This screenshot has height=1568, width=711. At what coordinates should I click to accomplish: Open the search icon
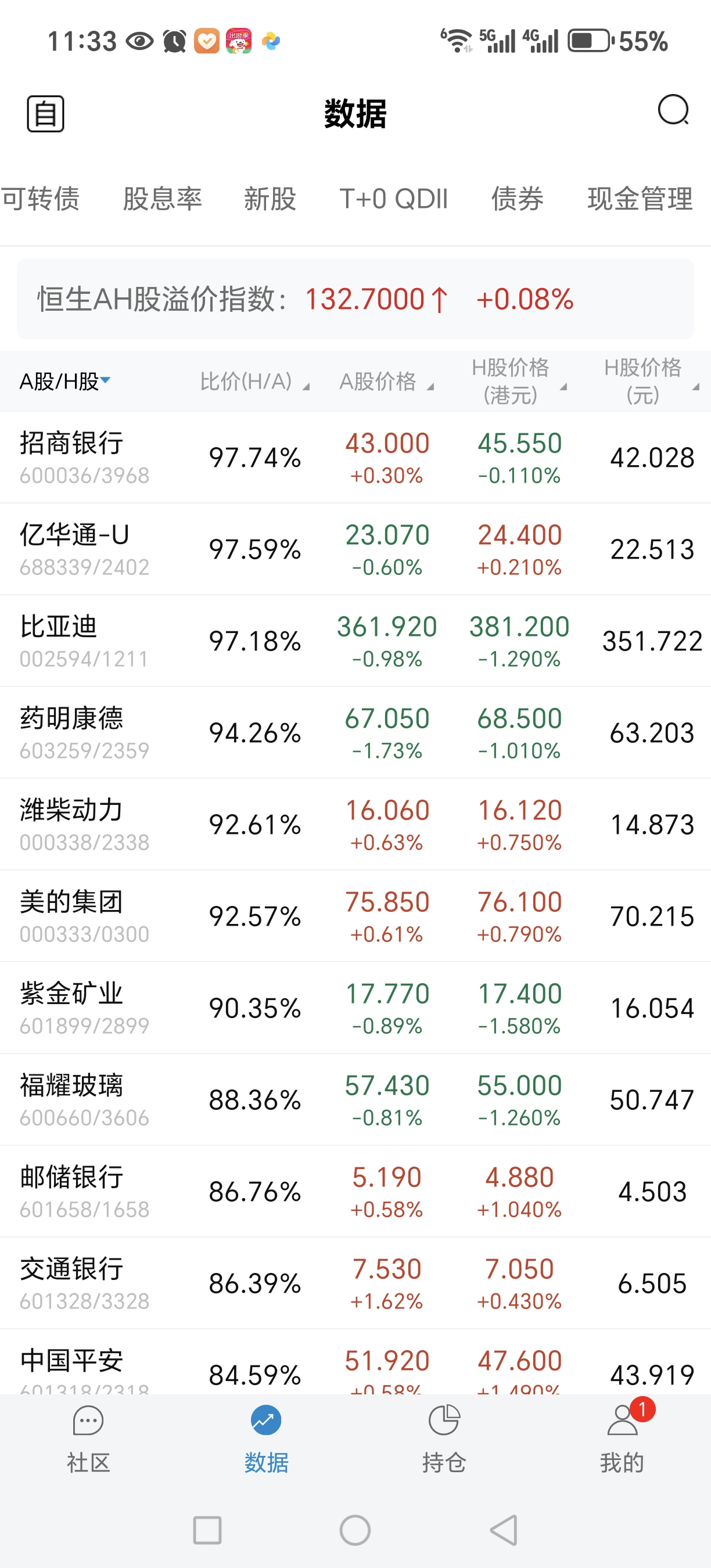pos(673,111)
